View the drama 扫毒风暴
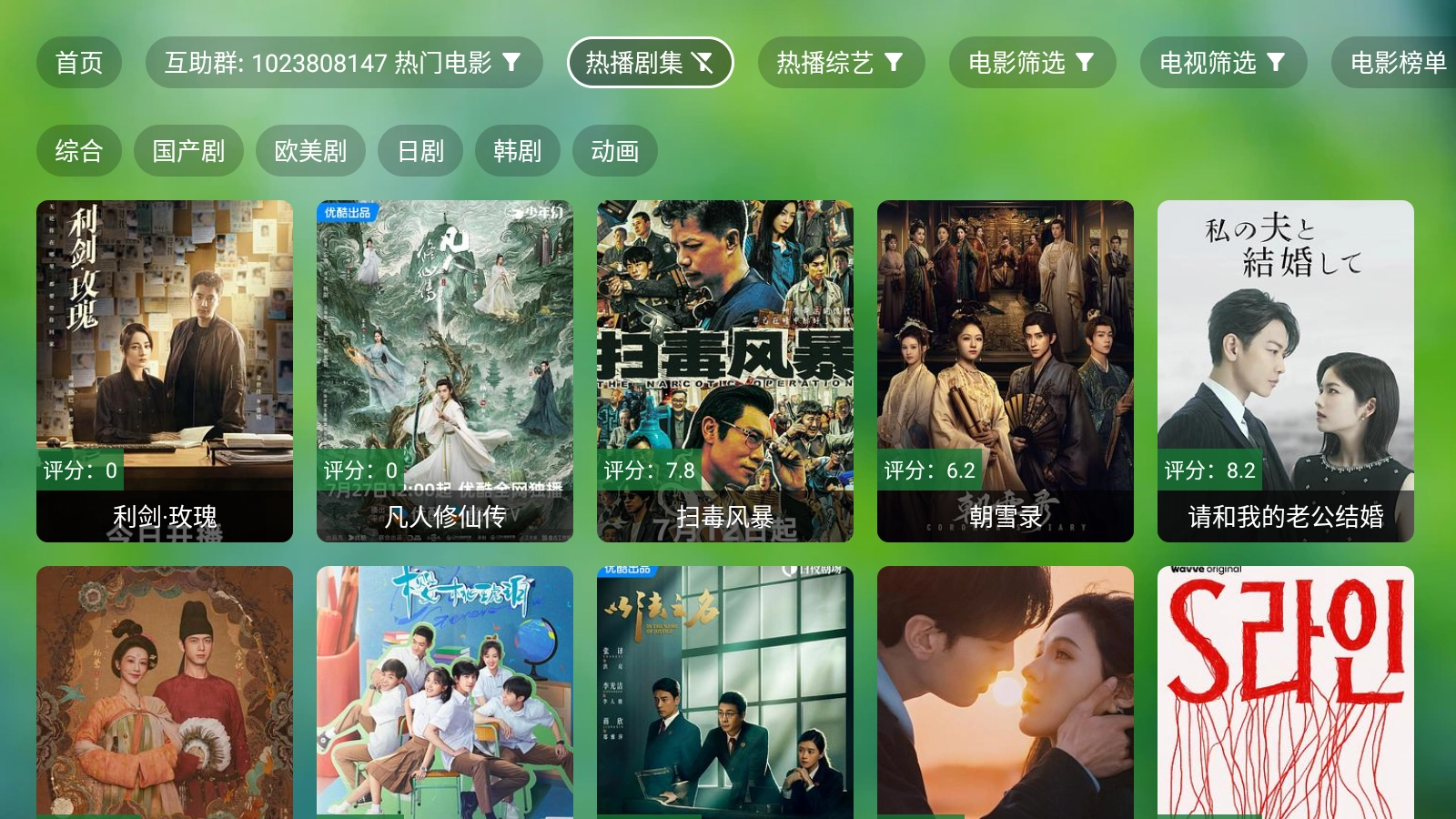This screenshot has height=819, width=1456. (725, 370)
